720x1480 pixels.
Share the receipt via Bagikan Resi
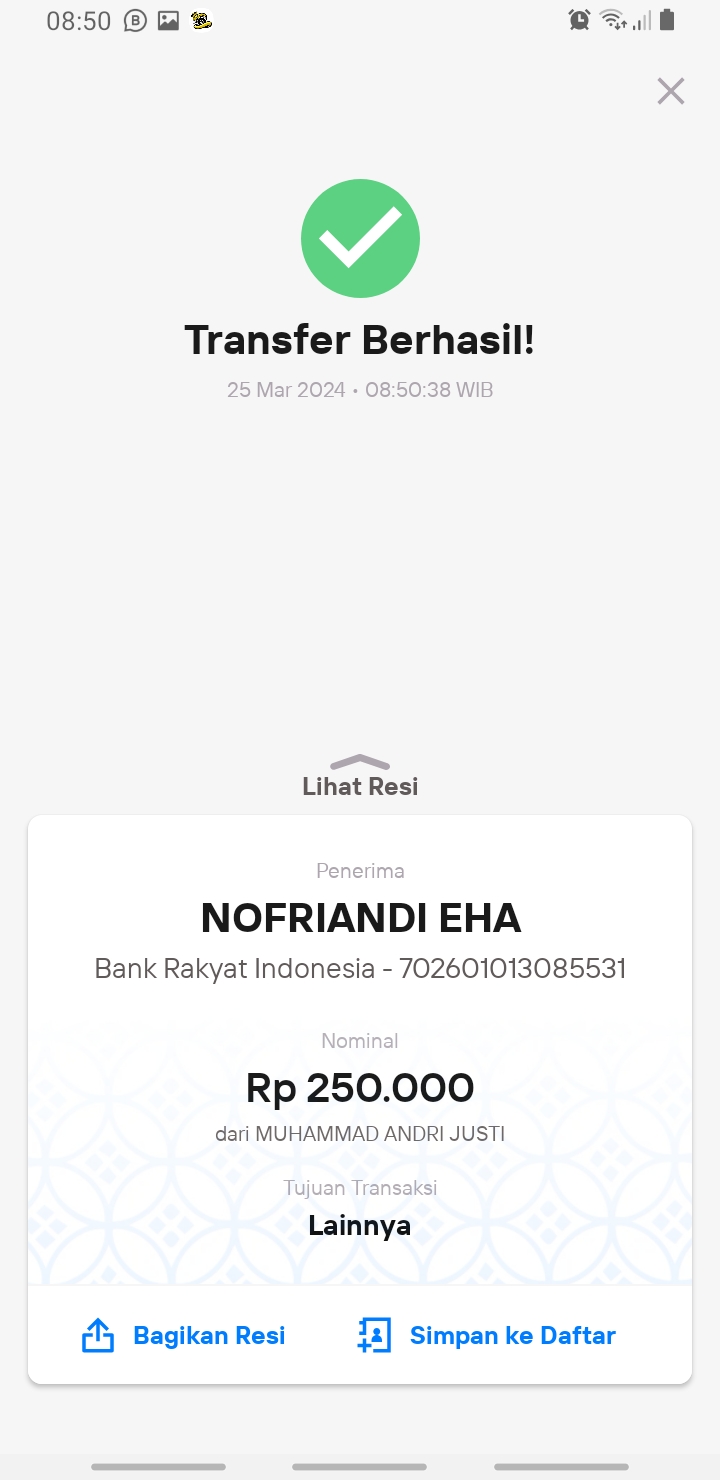click(183, 1335)
